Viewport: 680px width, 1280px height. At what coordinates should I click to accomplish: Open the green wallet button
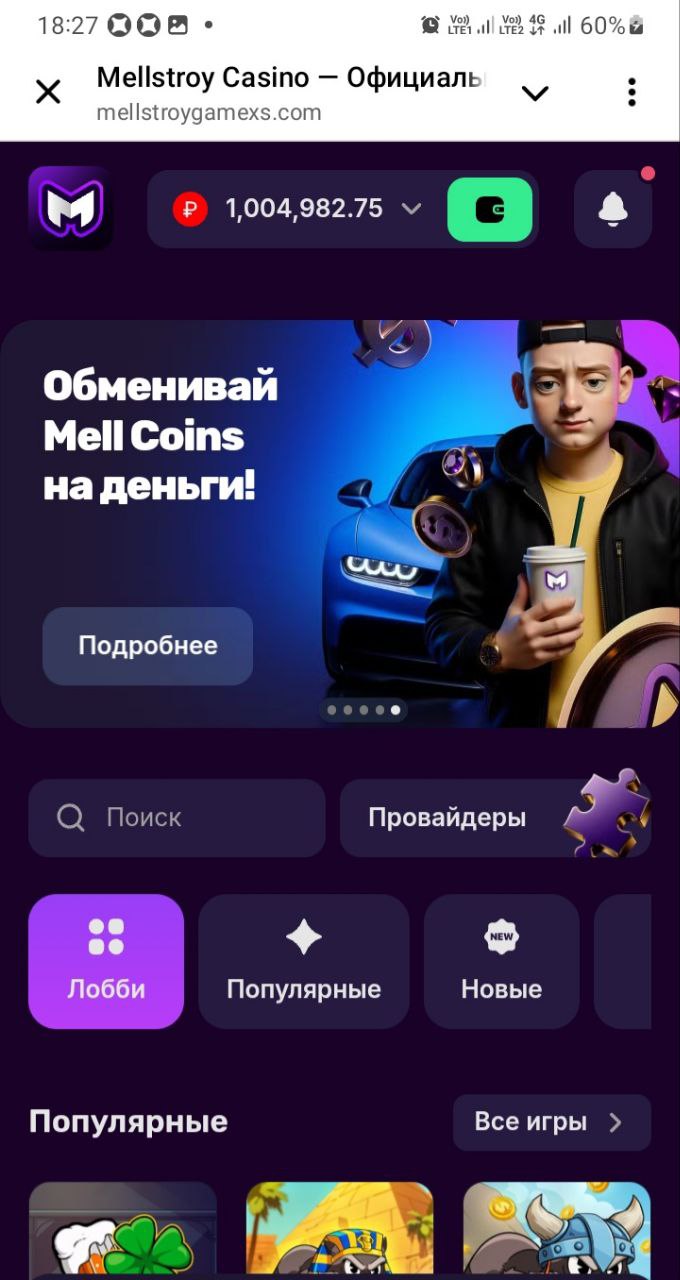[489, 209]
